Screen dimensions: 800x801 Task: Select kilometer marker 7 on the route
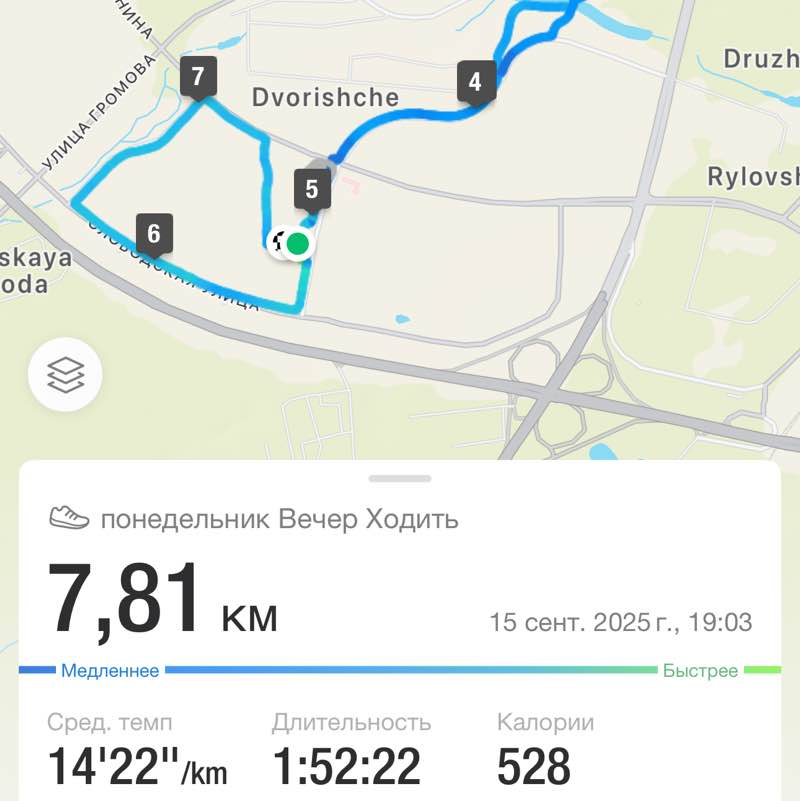[199, 73]
